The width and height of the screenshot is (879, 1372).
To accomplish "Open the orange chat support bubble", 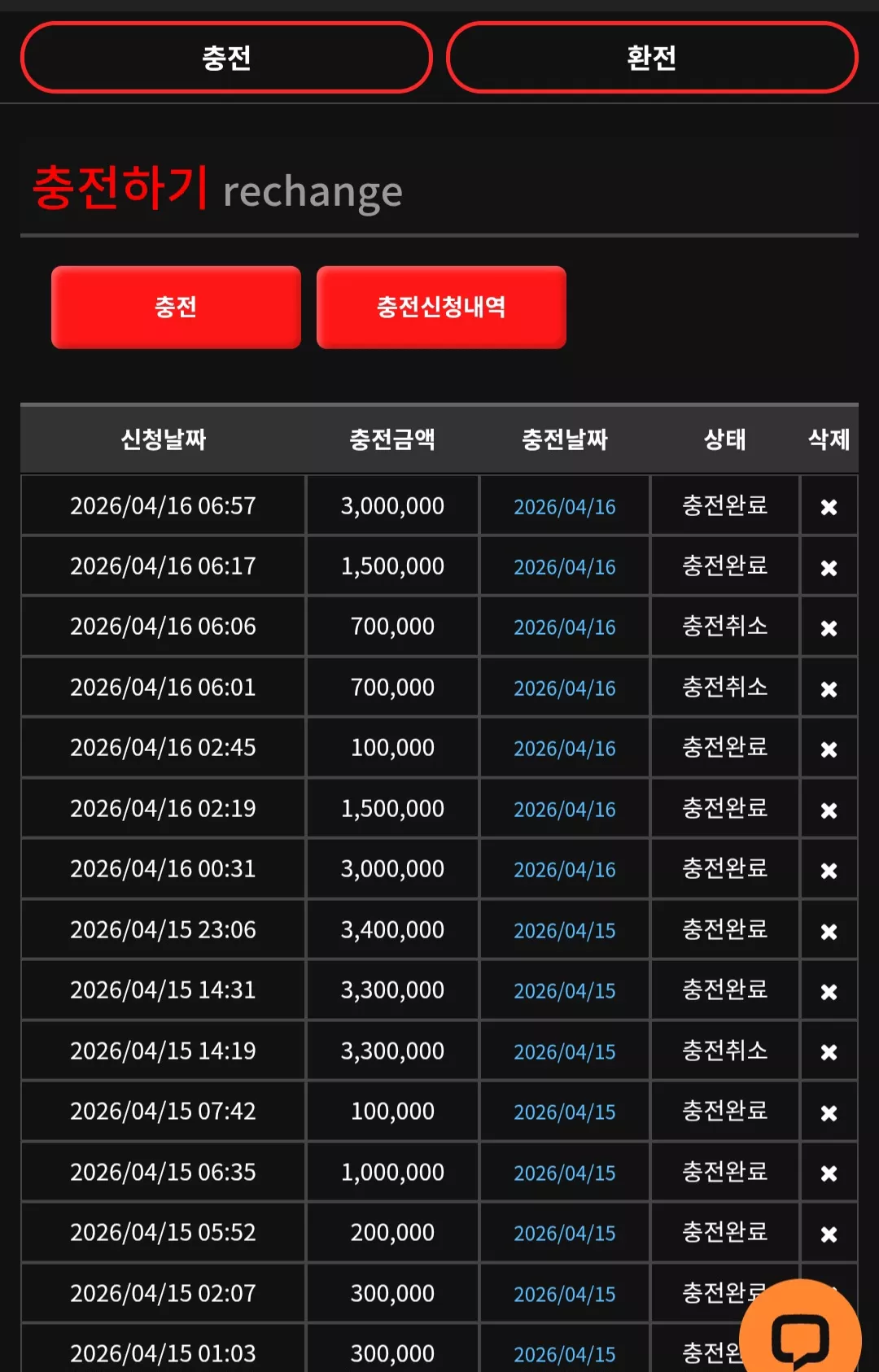I will click(x=801, y=1331).
